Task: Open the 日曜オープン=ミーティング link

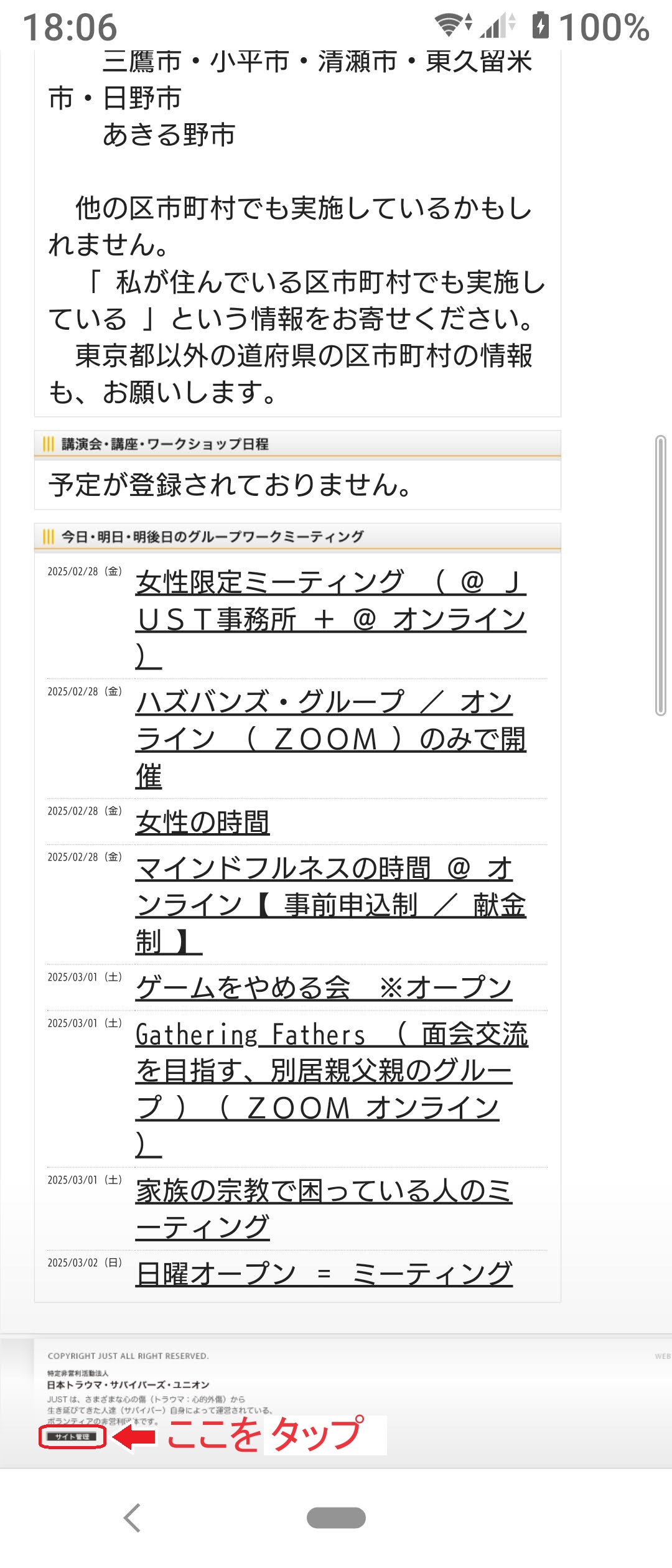Action: click(324, 1273)
